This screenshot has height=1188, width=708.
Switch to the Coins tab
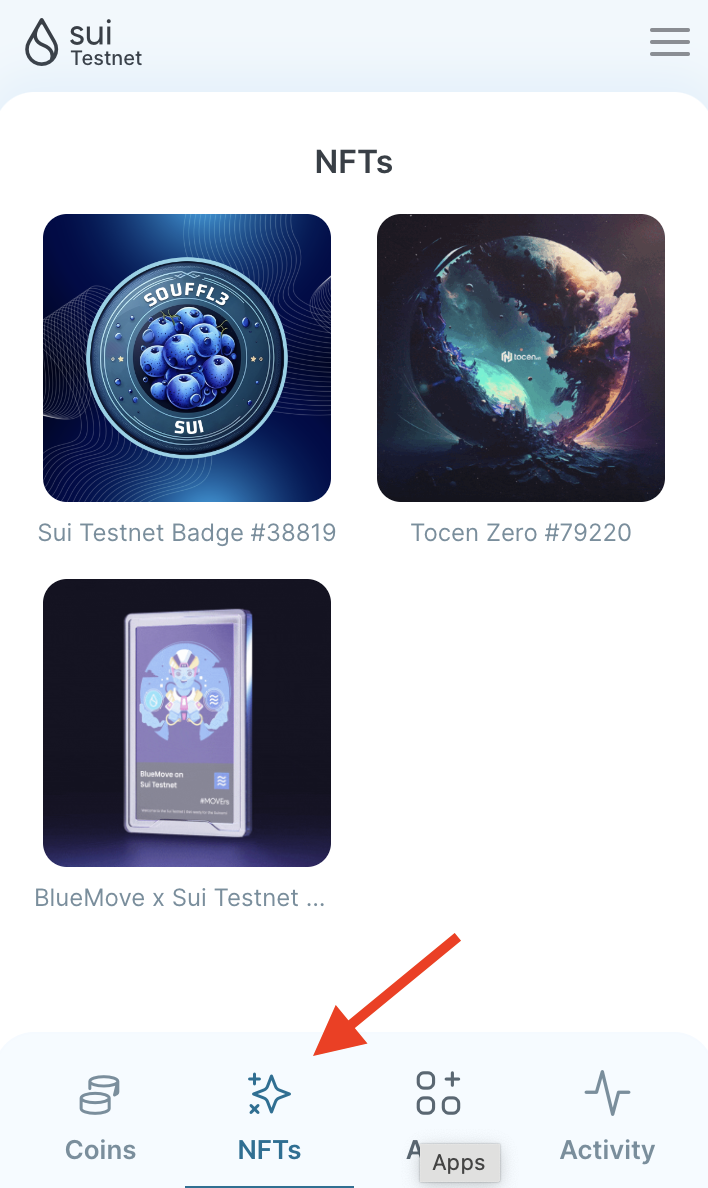pyautogui.click(x=100, y=1115)
